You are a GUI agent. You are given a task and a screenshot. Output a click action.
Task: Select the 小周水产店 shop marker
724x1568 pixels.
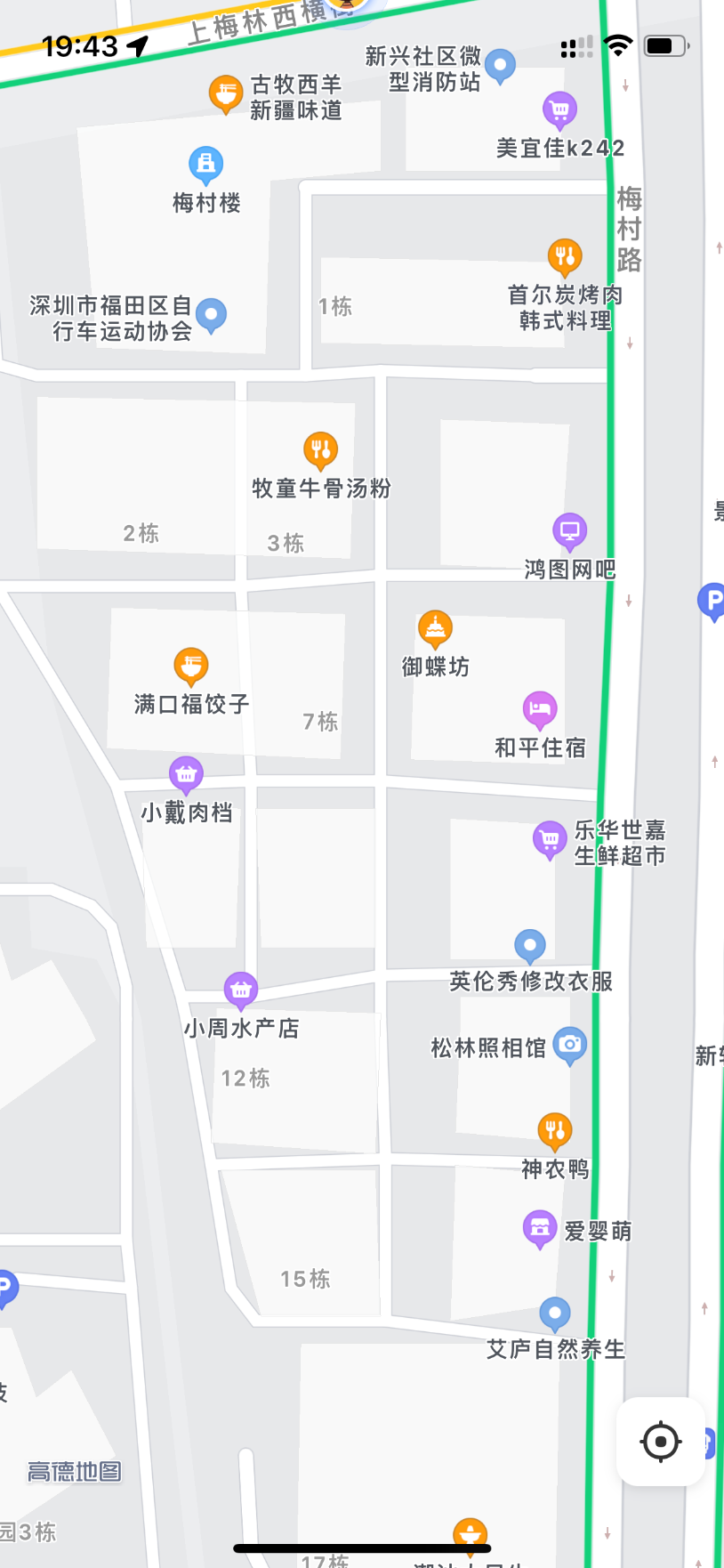click(x=241, y=988)
